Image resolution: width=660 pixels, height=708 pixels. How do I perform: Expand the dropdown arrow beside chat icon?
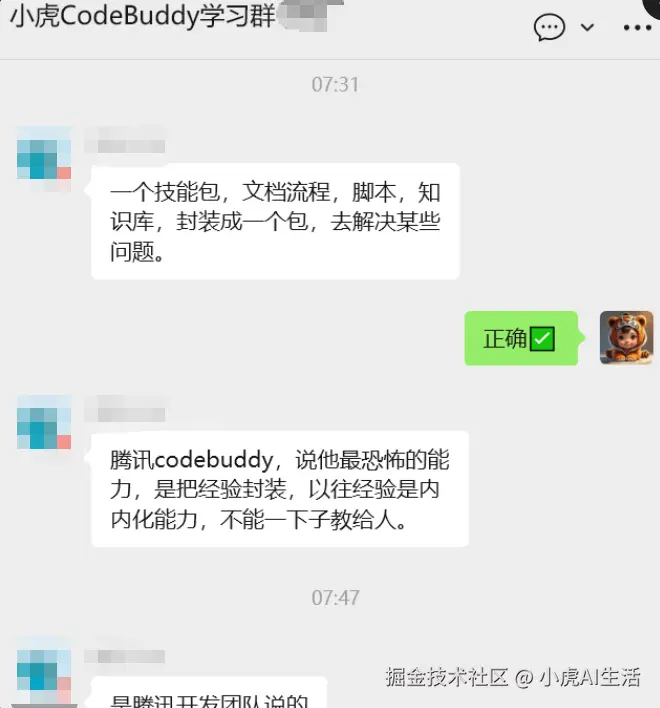587,27
